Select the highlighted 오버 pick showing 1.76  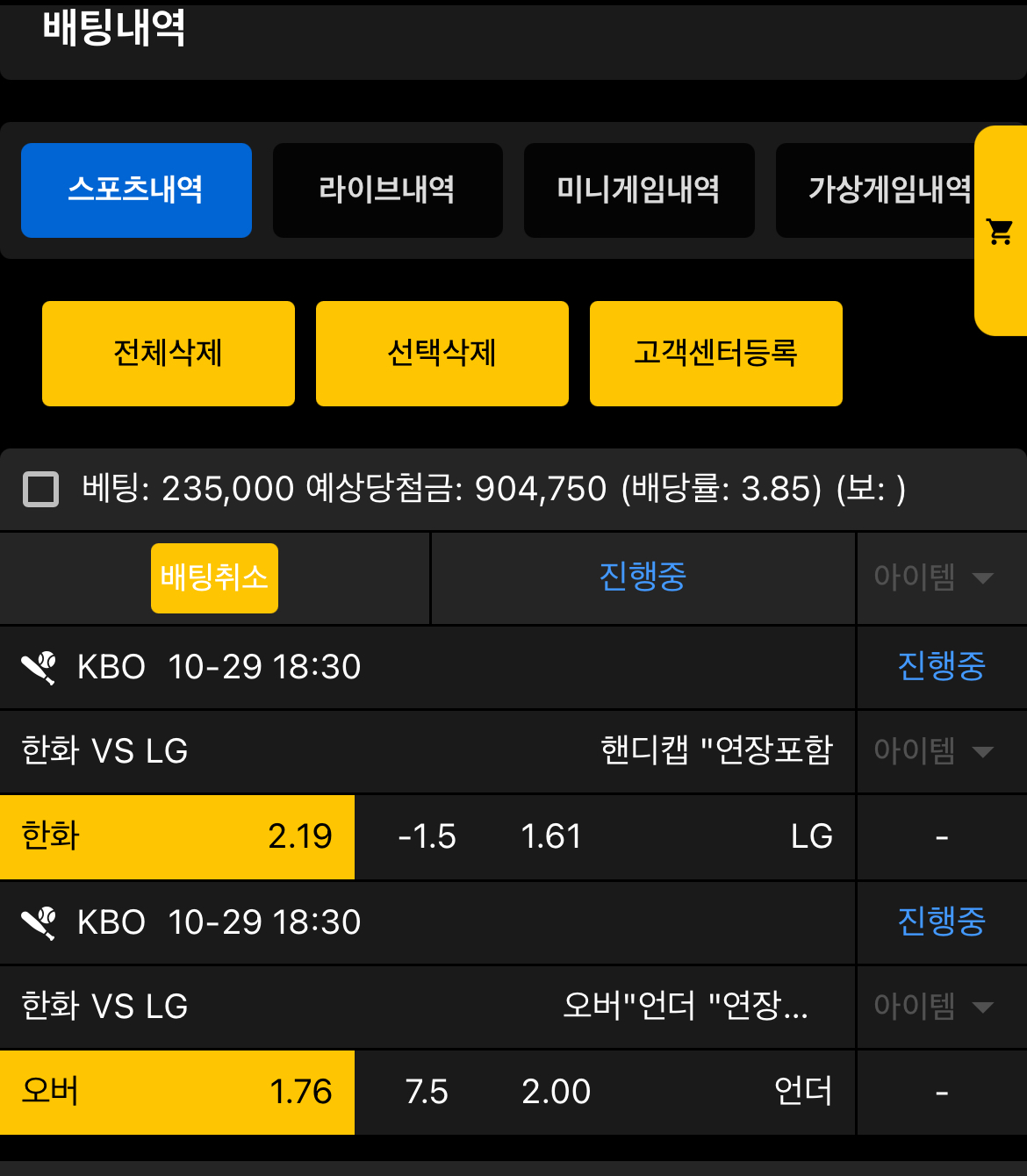(x=176, y=1093)
